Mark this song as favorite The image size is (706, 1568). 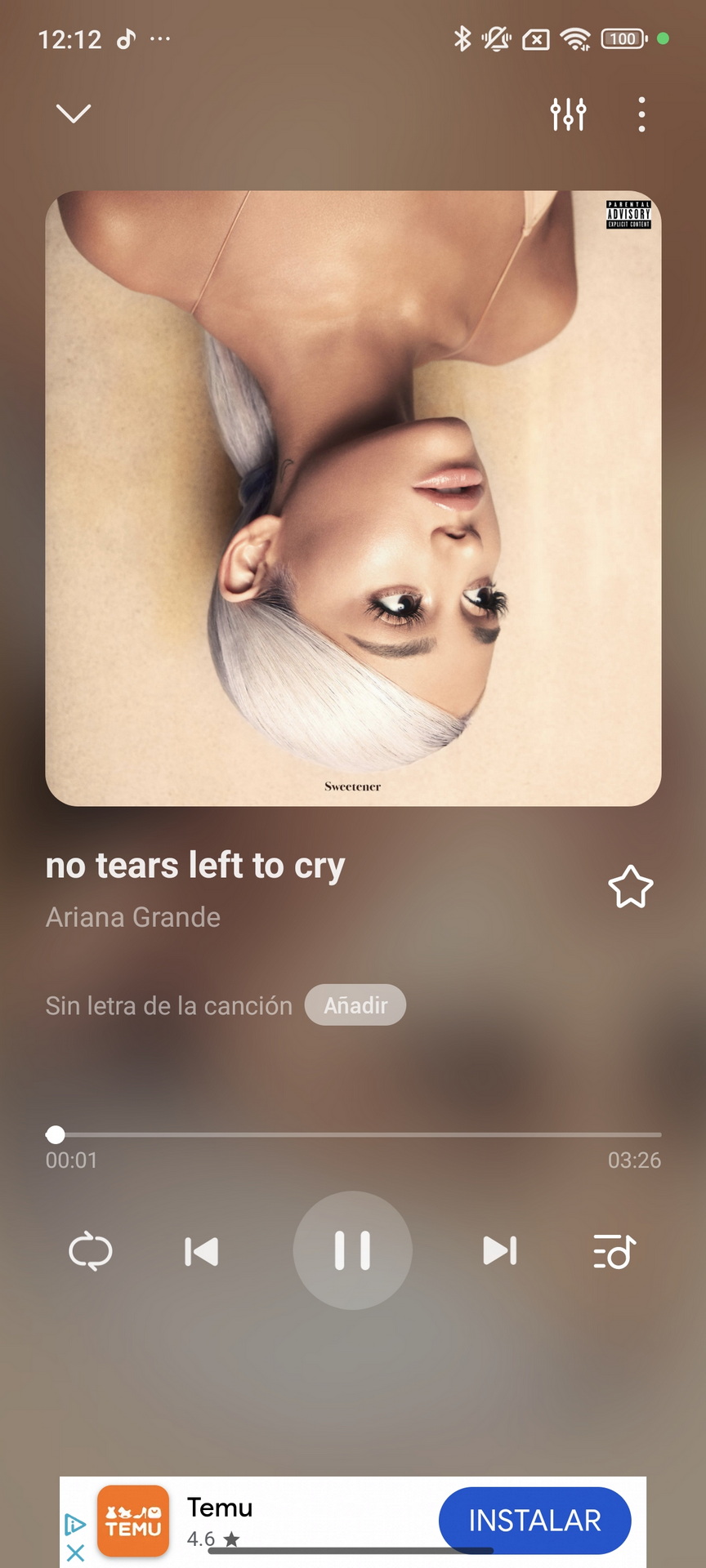(x=630, y=887)
